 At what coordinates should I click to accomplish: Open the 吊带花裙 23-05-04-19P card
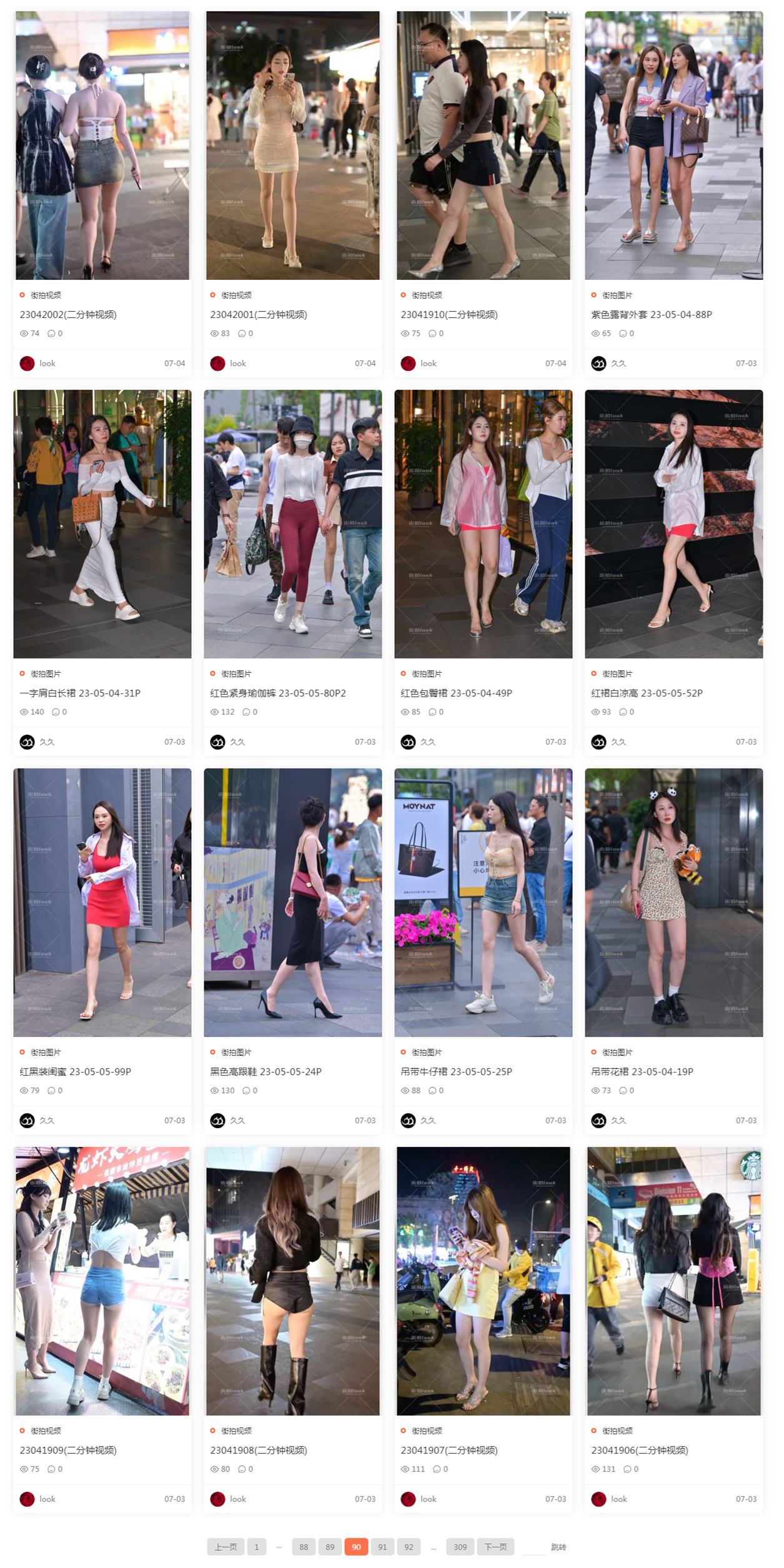coord(642,1071)
